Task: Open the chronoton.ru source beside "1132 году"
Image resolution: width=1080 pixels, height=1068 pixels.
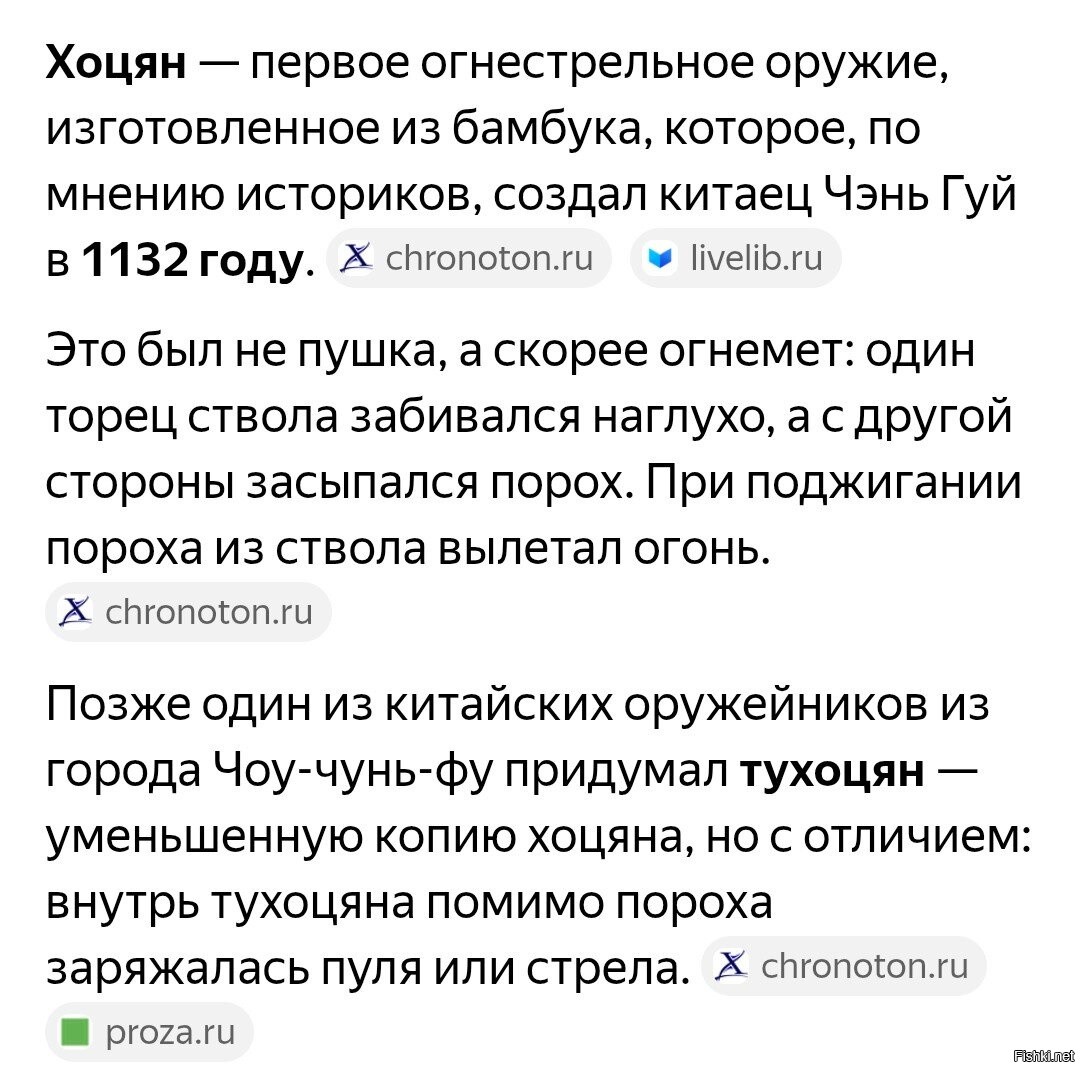Action: (x=468, y=259)
